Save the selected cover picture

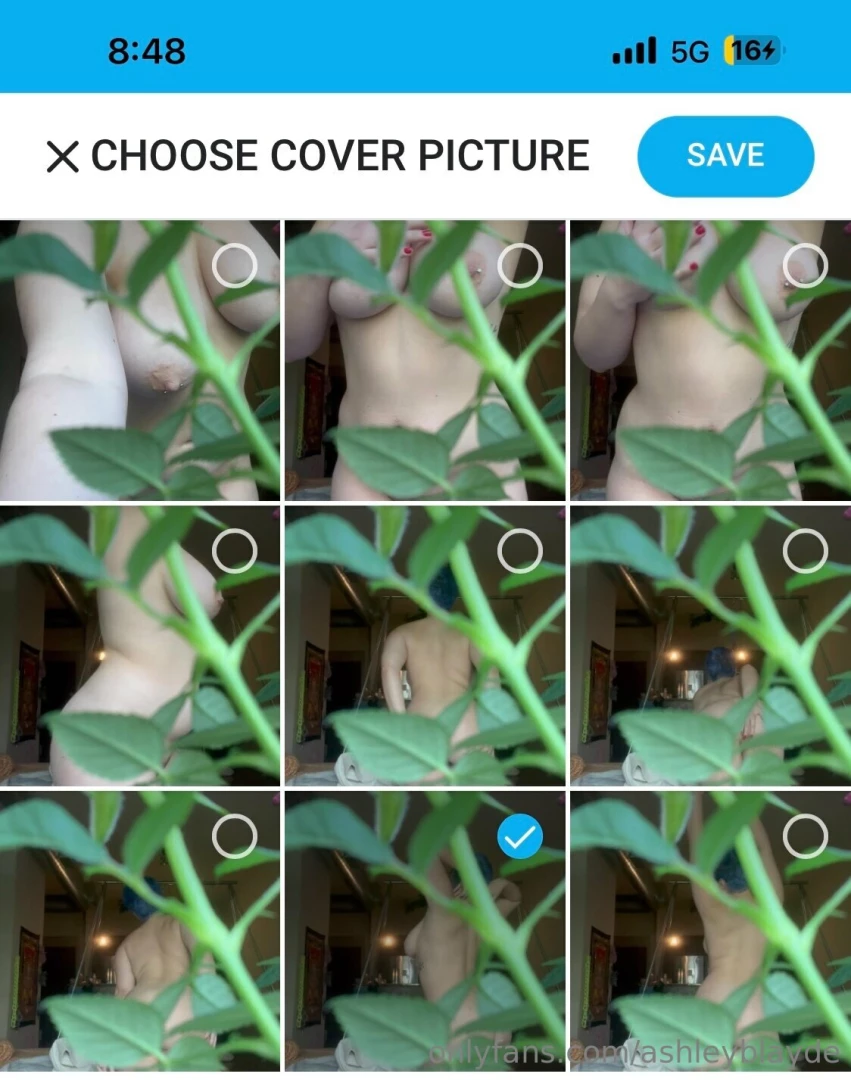725,156
